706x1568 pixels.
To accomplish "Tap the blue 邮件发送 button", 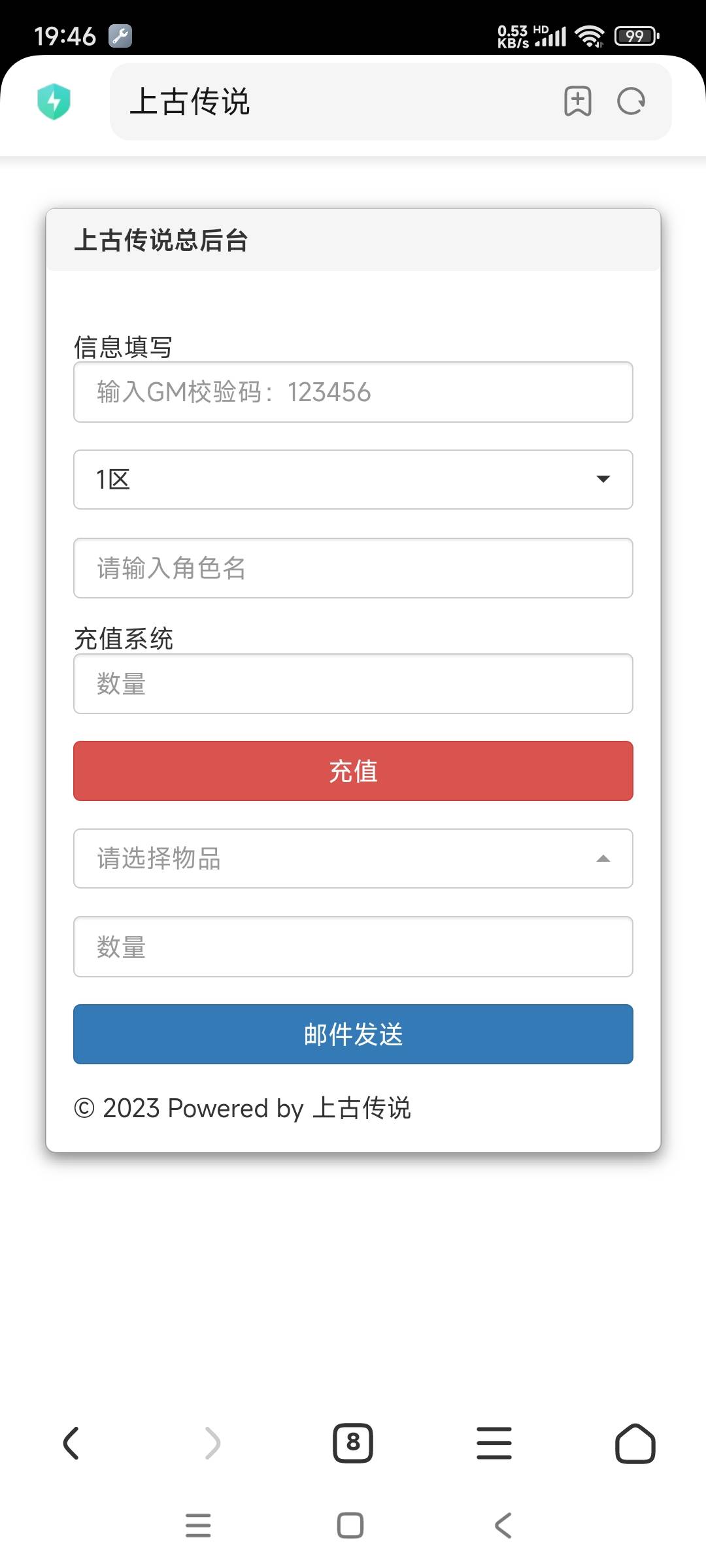I will pyautogui.click(x=353, y=1034).
